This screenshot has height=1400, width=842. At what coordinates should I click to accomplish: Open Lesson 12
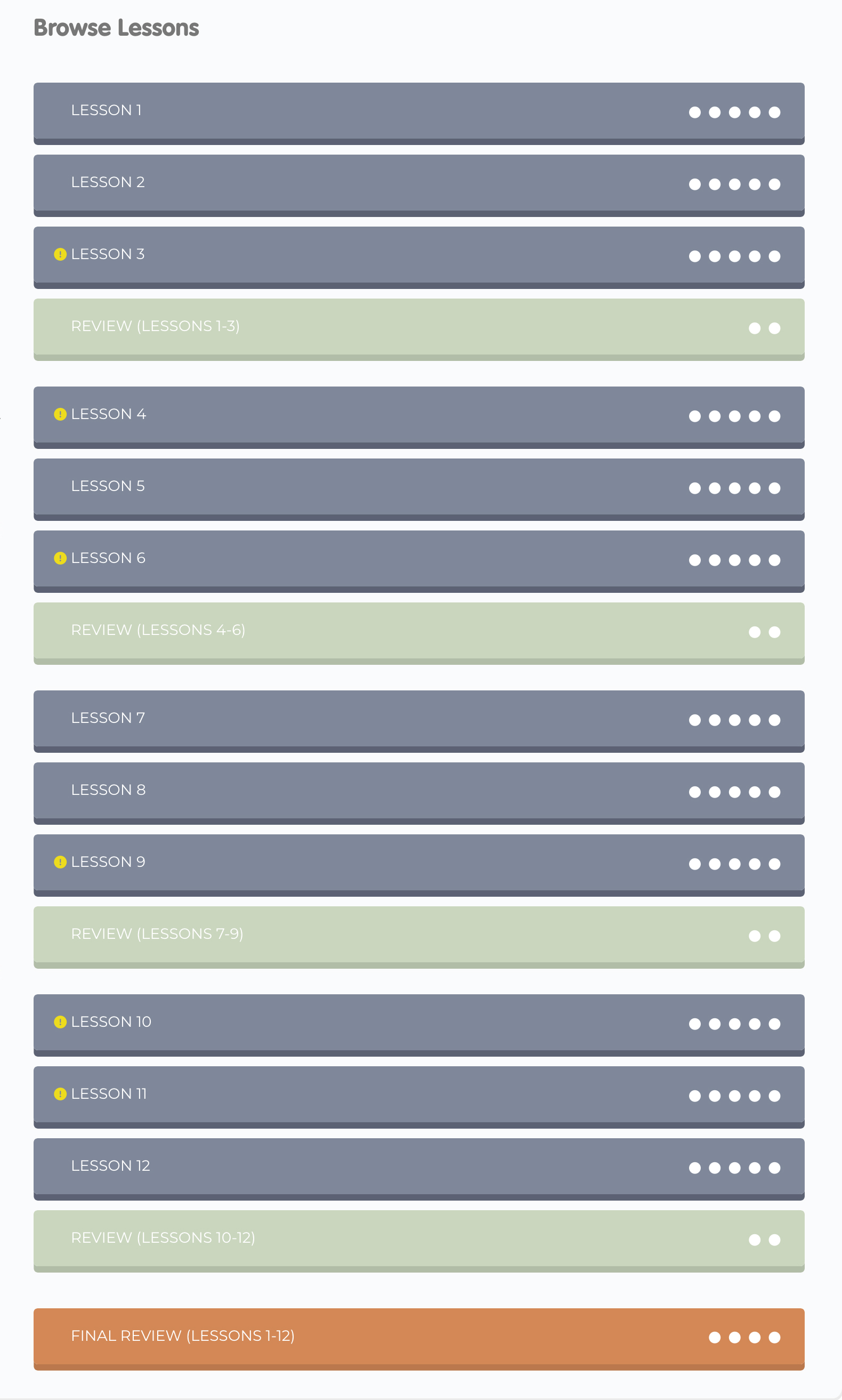pyautogui.click(x=419, y=1167)
